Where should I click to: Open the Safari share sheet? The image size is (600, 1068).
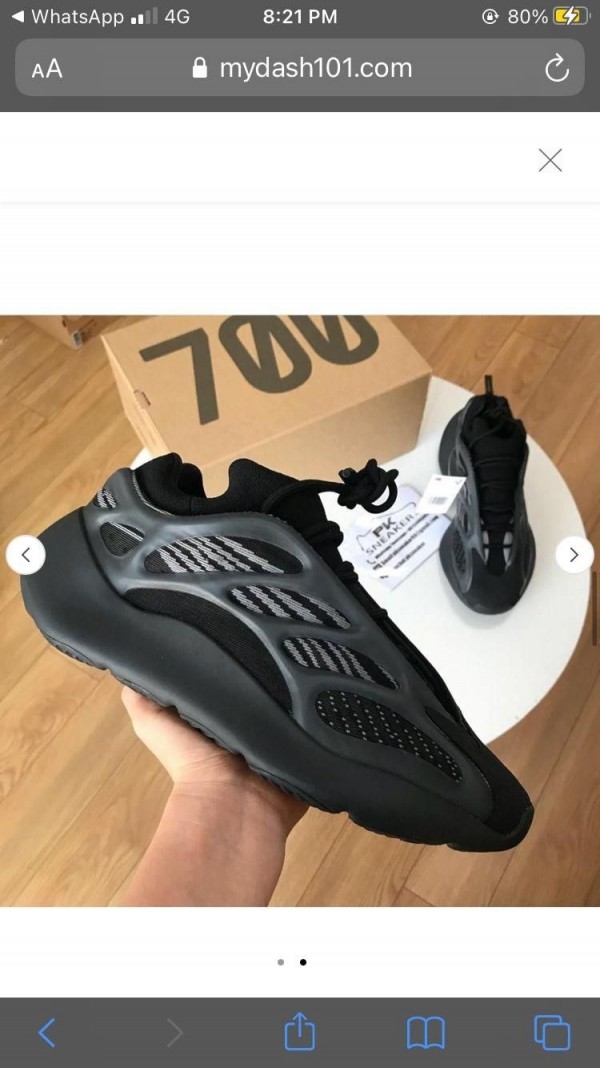pyautogui.click(x=299, y=1031)
